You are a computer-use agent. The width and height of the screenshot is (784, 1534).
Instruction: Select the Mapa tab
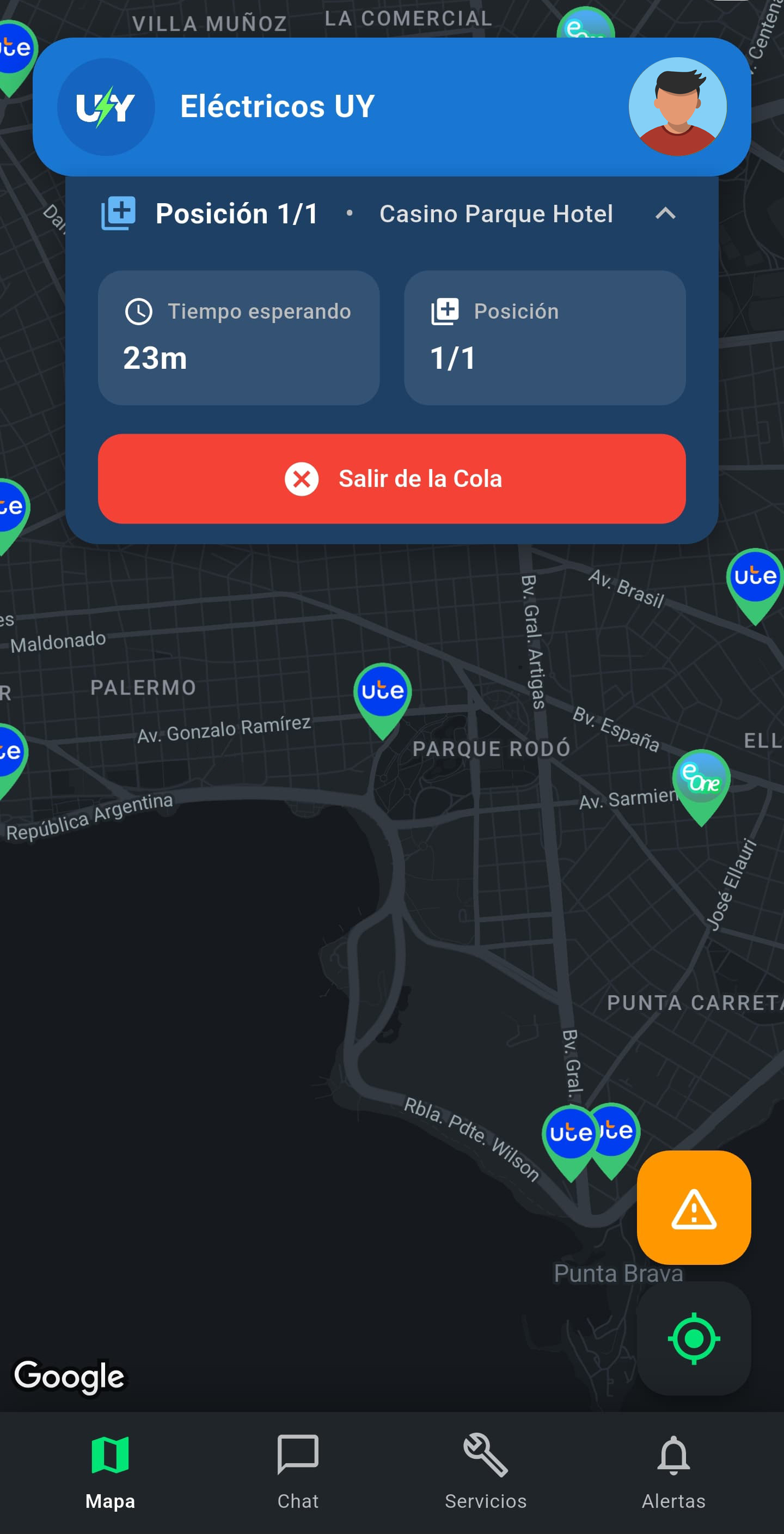(110, 1471)
